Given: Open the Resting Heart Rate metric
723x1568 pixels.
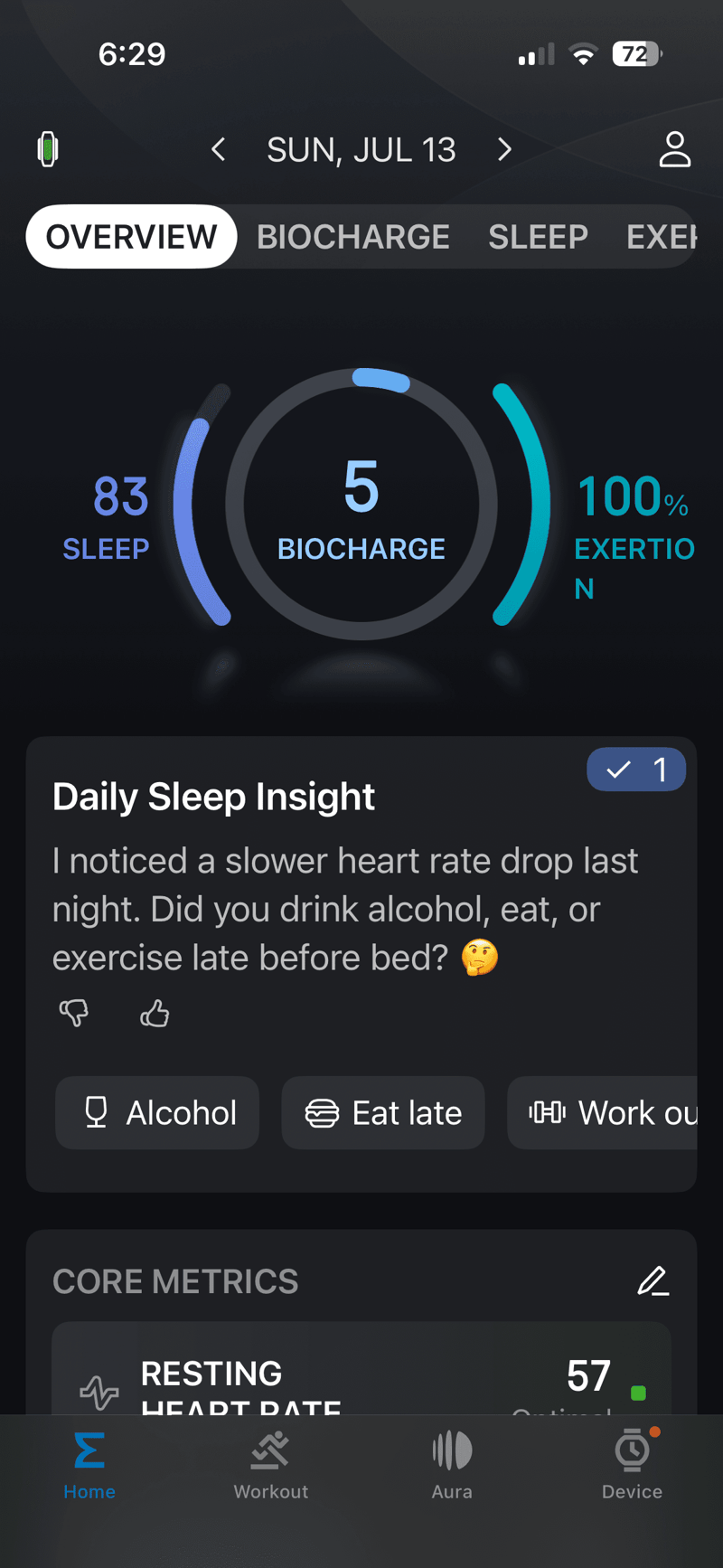Looking at the screenshot, I should tap(361, 1374).
